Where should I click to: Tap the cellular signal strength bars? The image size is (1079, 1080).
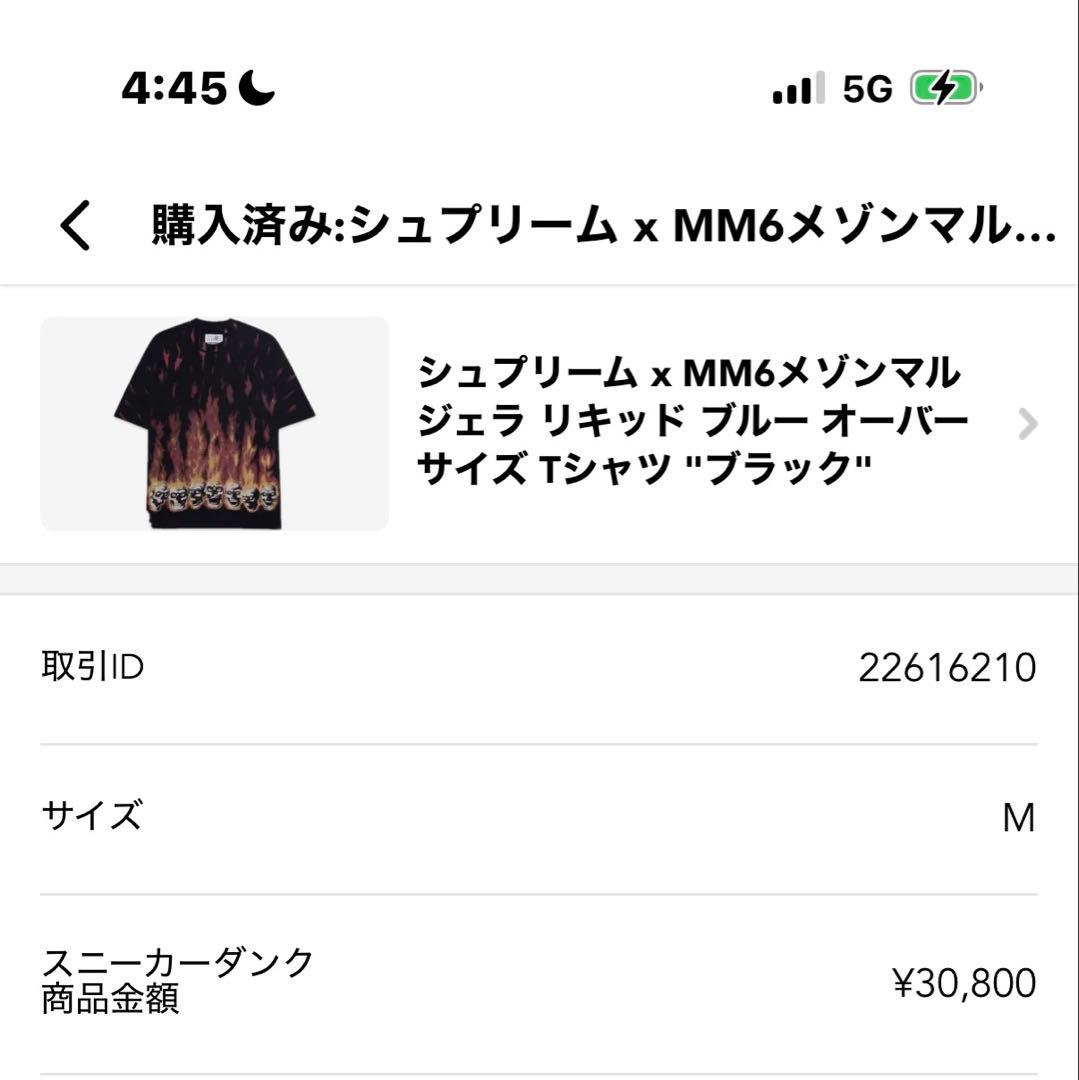pos(793,89)
